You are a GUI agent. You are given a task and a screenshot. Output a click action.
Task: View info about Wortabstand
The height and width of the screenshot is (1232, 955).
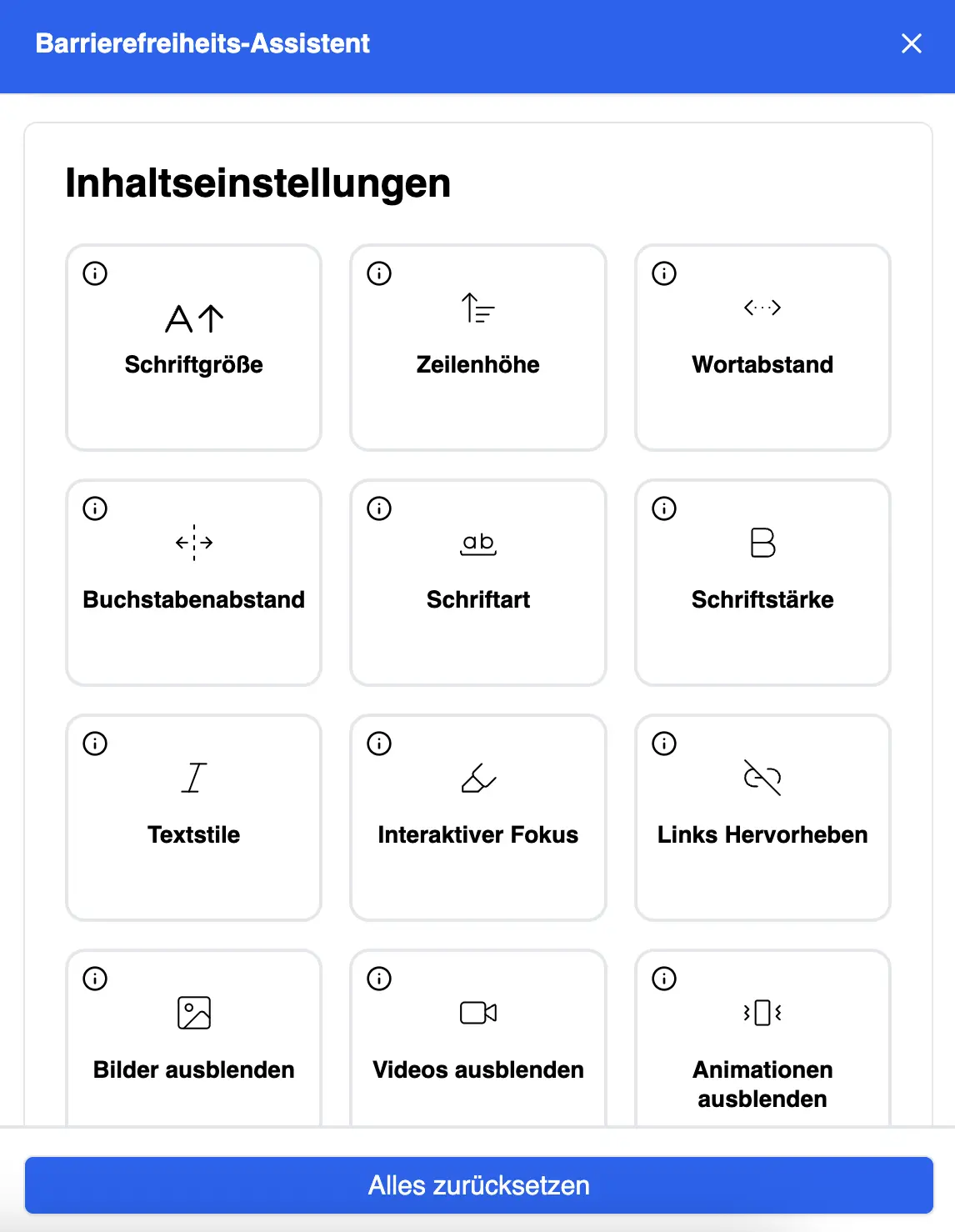click(x=664, y=273)
